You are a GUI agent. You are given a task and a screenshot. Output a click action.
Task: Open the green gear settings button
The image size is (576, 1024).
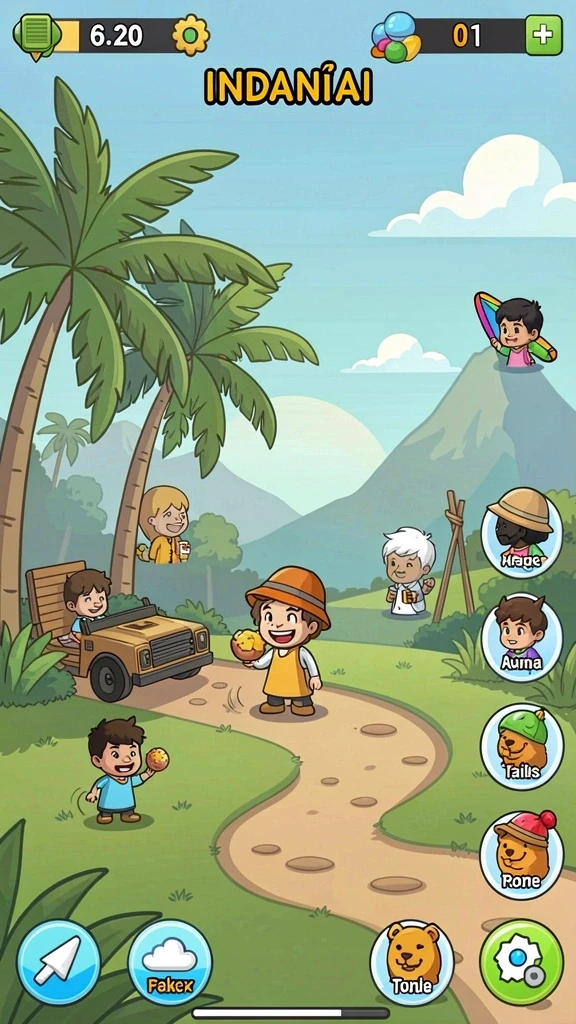(521, 963)
